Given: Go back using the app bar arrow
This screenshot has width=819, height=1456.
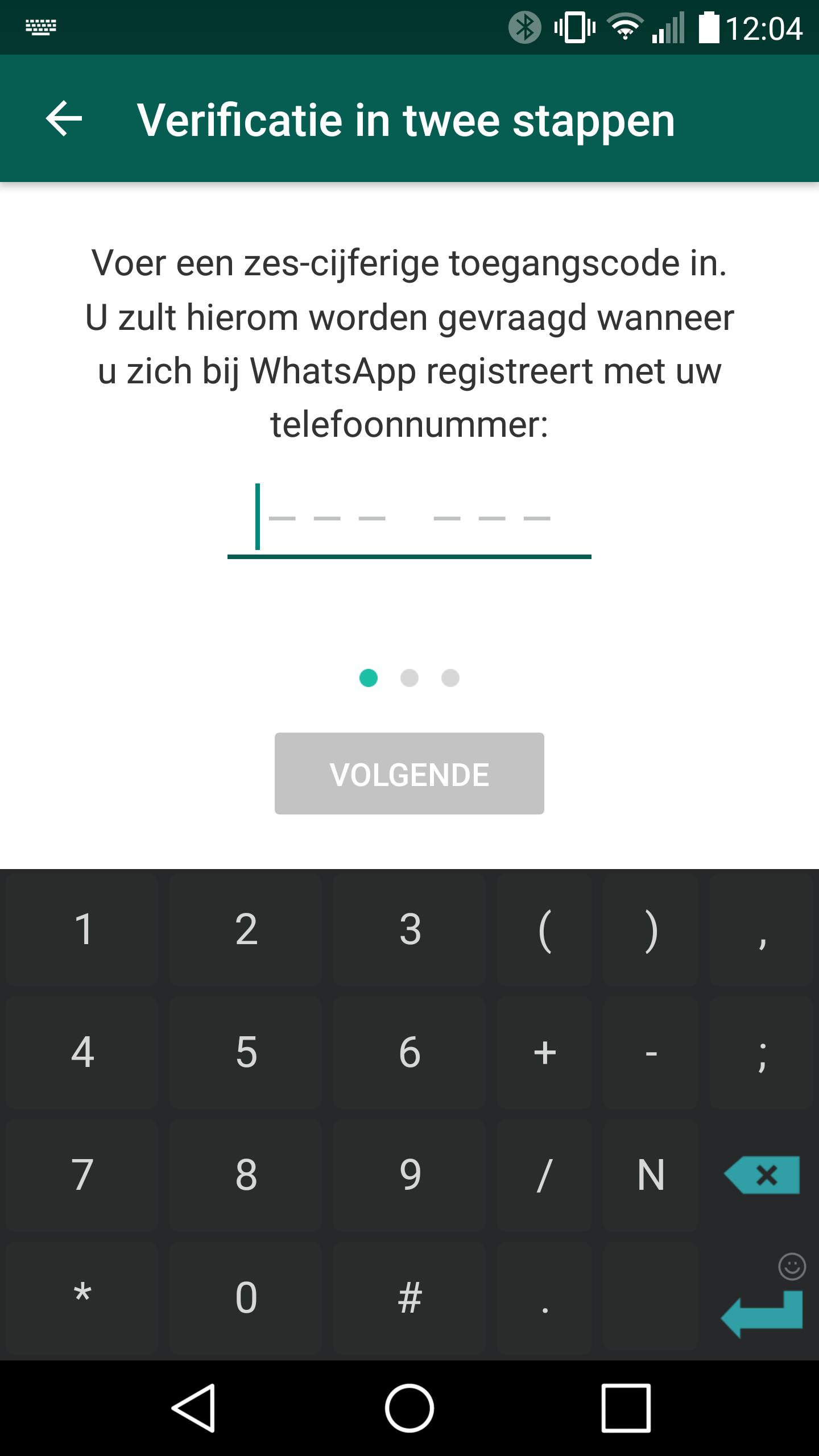Looking at the screenshot, I should coord(64,119).
